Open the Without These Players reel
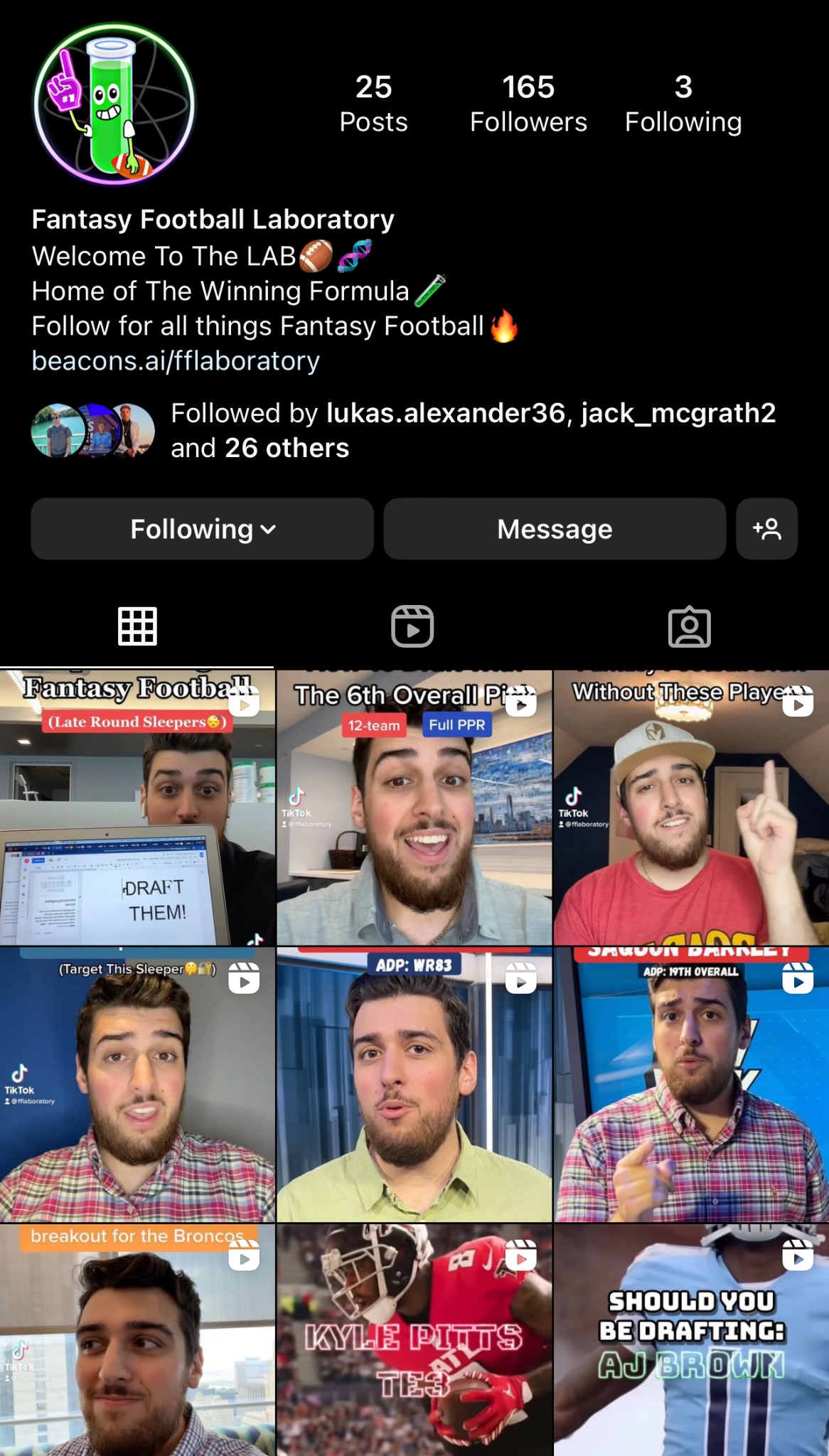Screen dimensions: 829x1456 tap(691, 808)
